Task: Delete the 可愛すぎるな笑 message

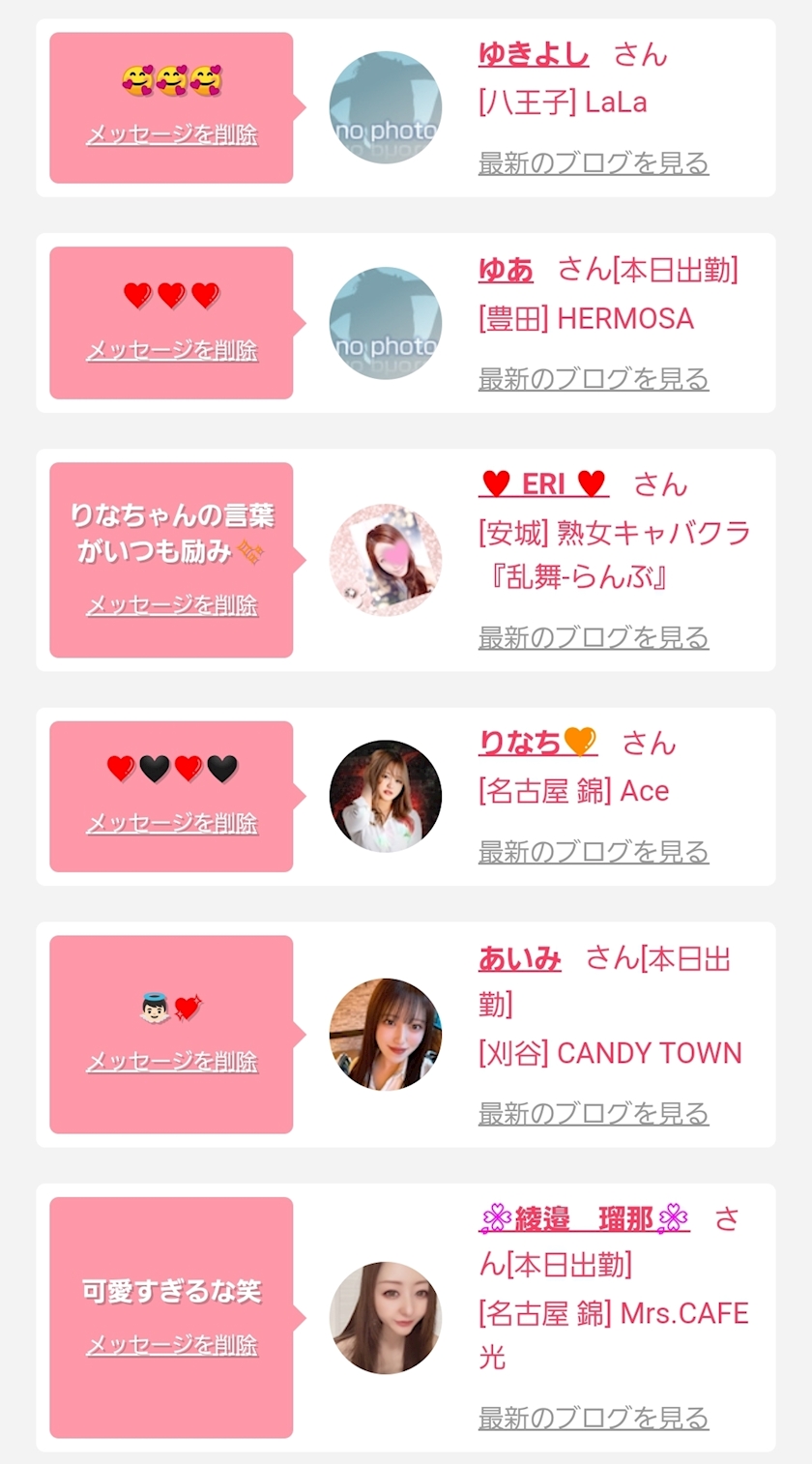Action: coord(172,1345)
